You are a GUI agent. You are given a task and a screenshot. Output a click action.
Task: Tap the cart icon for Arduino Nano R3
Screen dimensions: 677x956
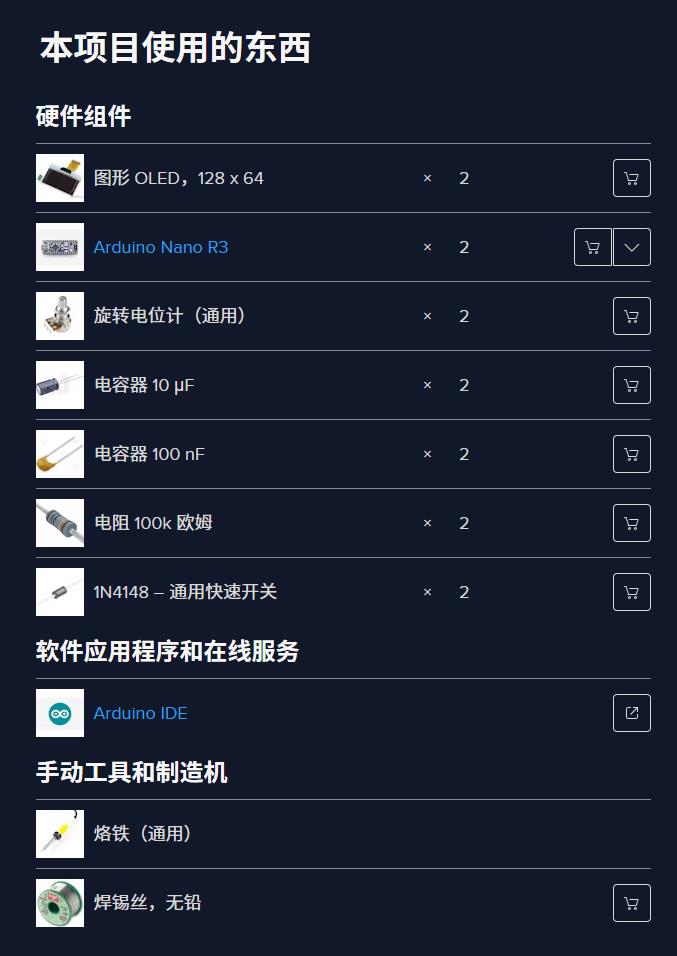point(592,247)
